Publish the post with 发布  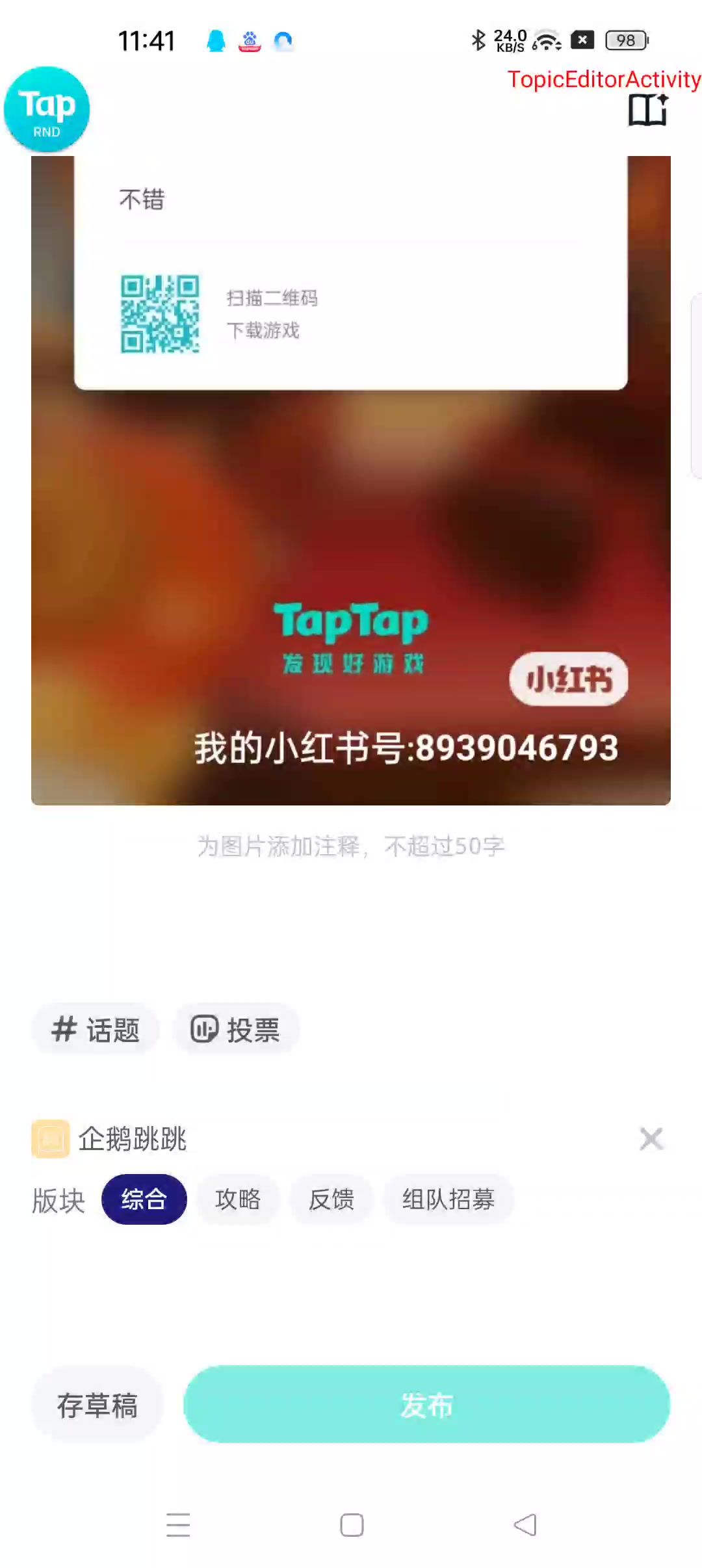coord(426,1405)
